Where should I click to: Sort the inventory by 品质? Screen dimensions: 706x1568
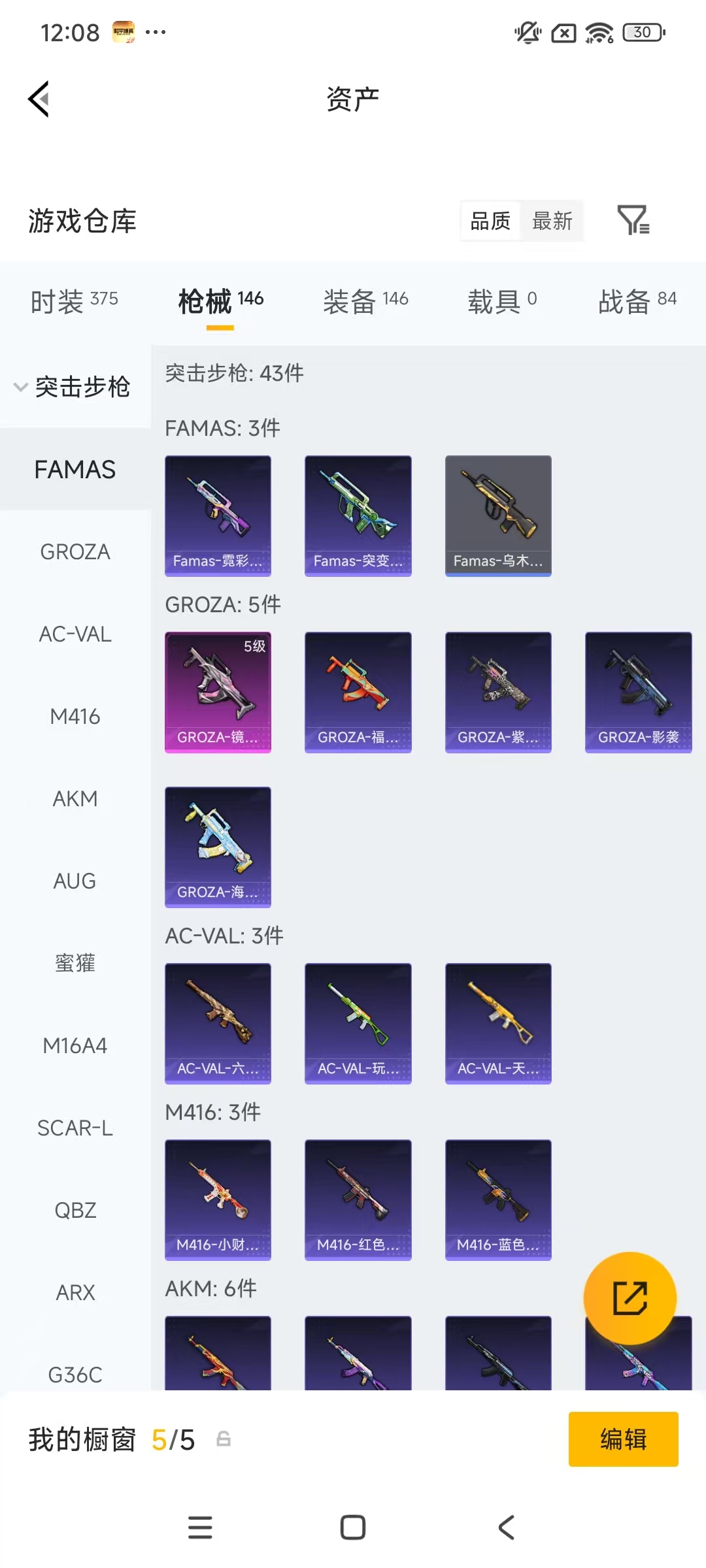point(490,221)
